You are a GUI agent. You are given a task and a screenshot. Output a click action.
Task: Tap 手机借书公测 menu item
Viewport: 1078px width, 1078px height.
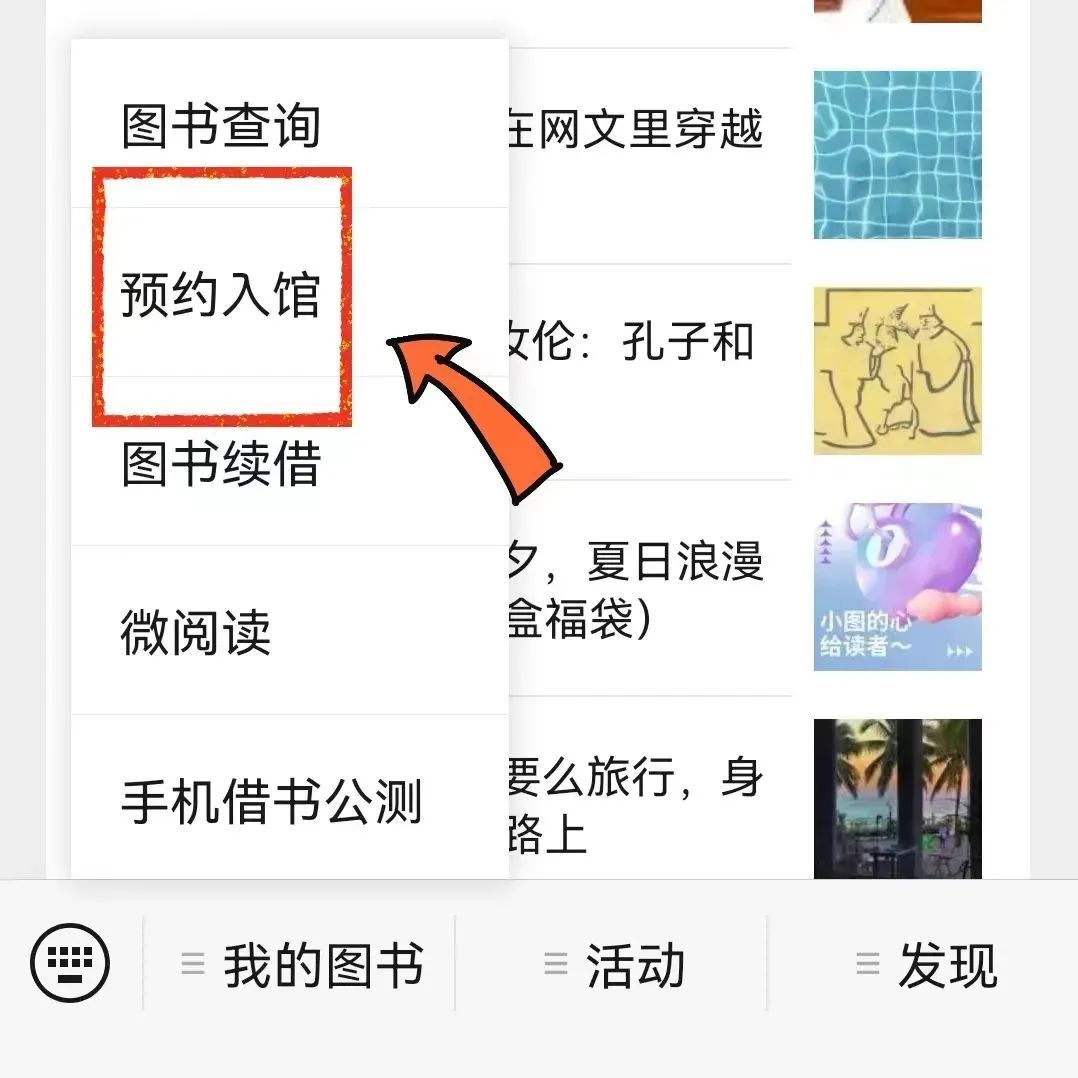click(272, 802)
